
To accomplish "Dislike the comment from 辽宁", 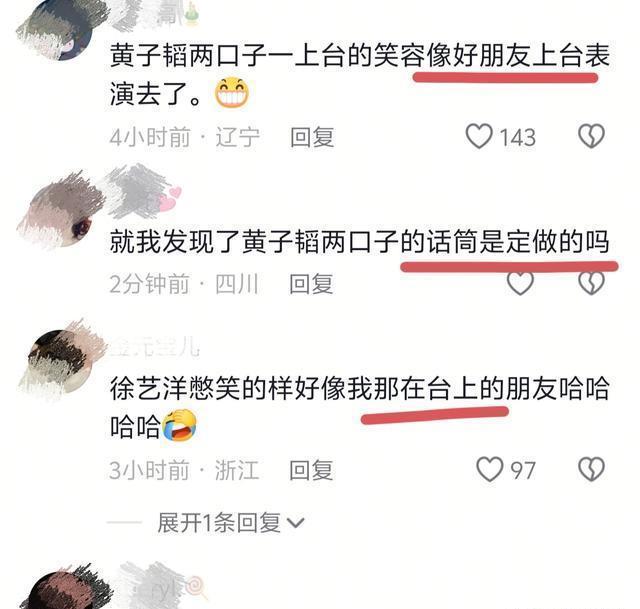I will tap(591, 137).
